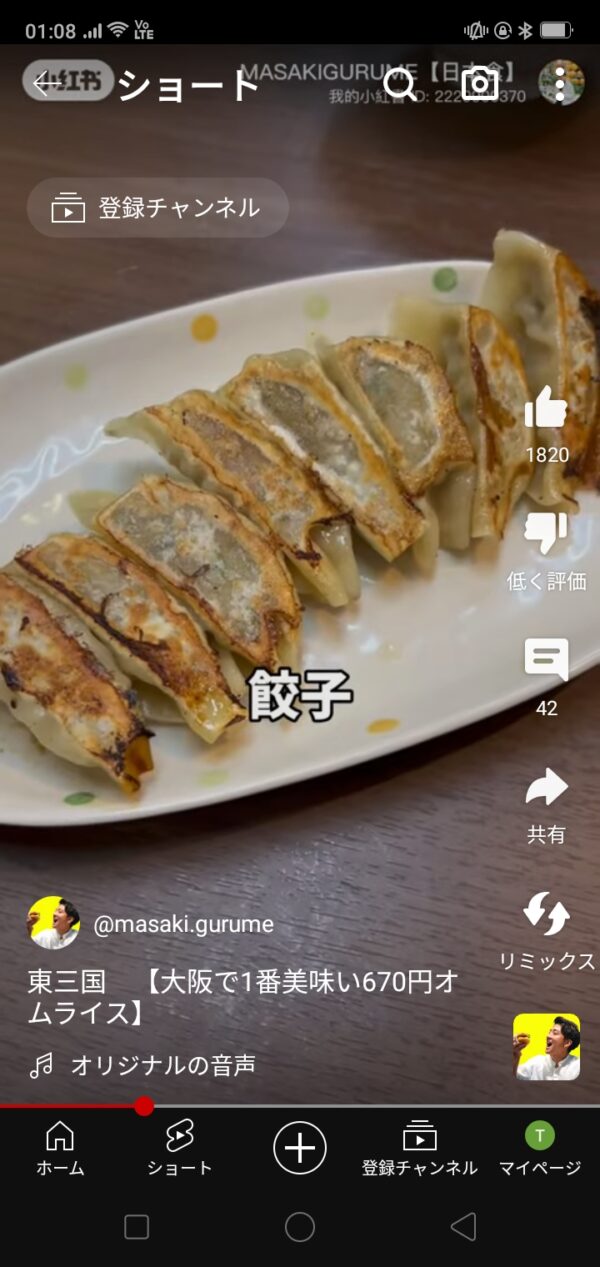
Task: Remix this short with リミックス
Action: tap(546, 915)
